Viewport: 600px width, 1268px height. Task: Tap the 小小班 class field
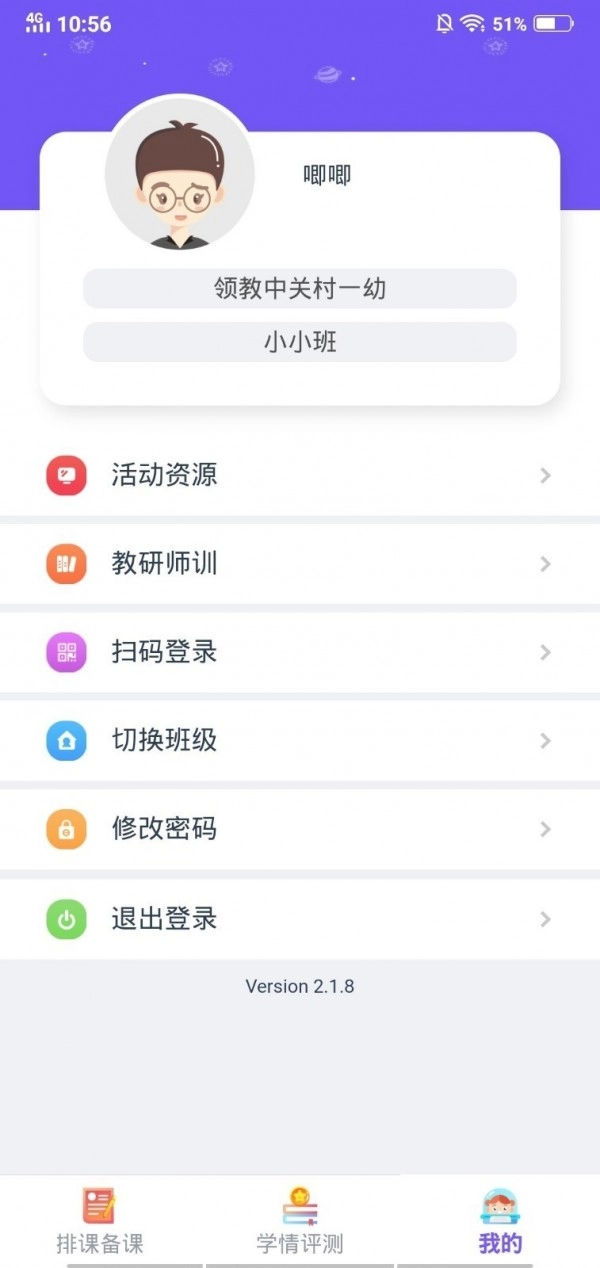pyautogui.click(x=300, y=342)
